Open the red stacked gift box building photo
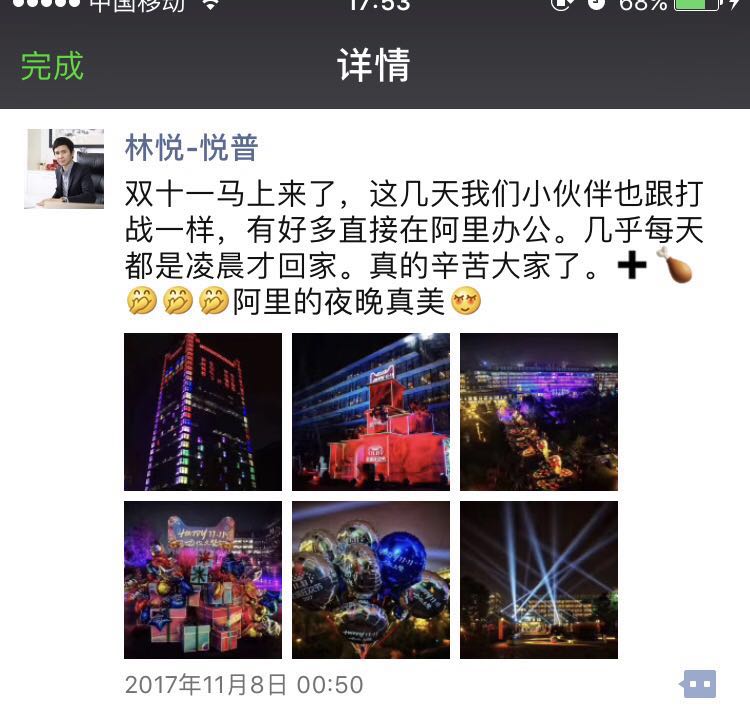The height and width of the screenshot is (723, 750). click(371, 411)
